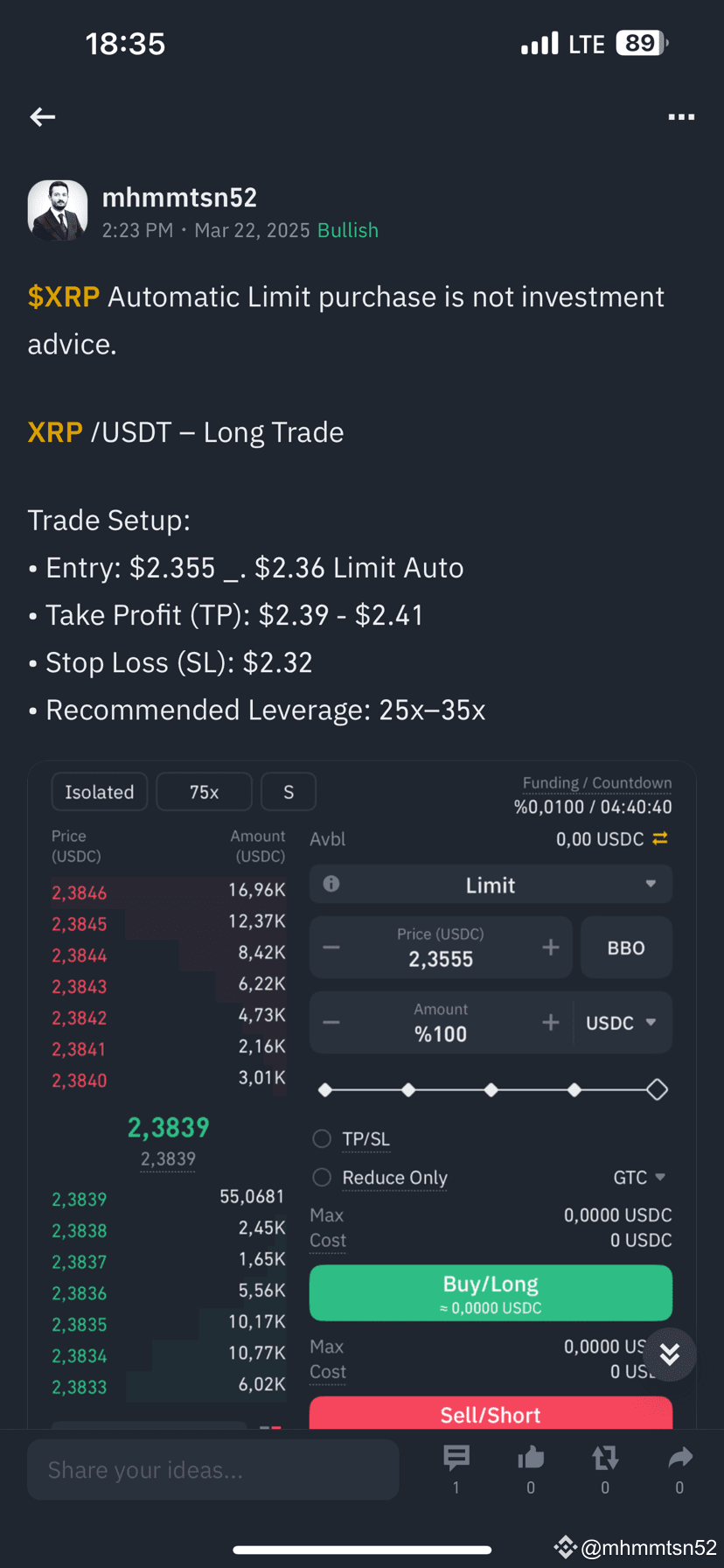Viewport: 724px width, 1568px height.
Task: Open the three-dot options menu
Action: (x=681, y=116)
